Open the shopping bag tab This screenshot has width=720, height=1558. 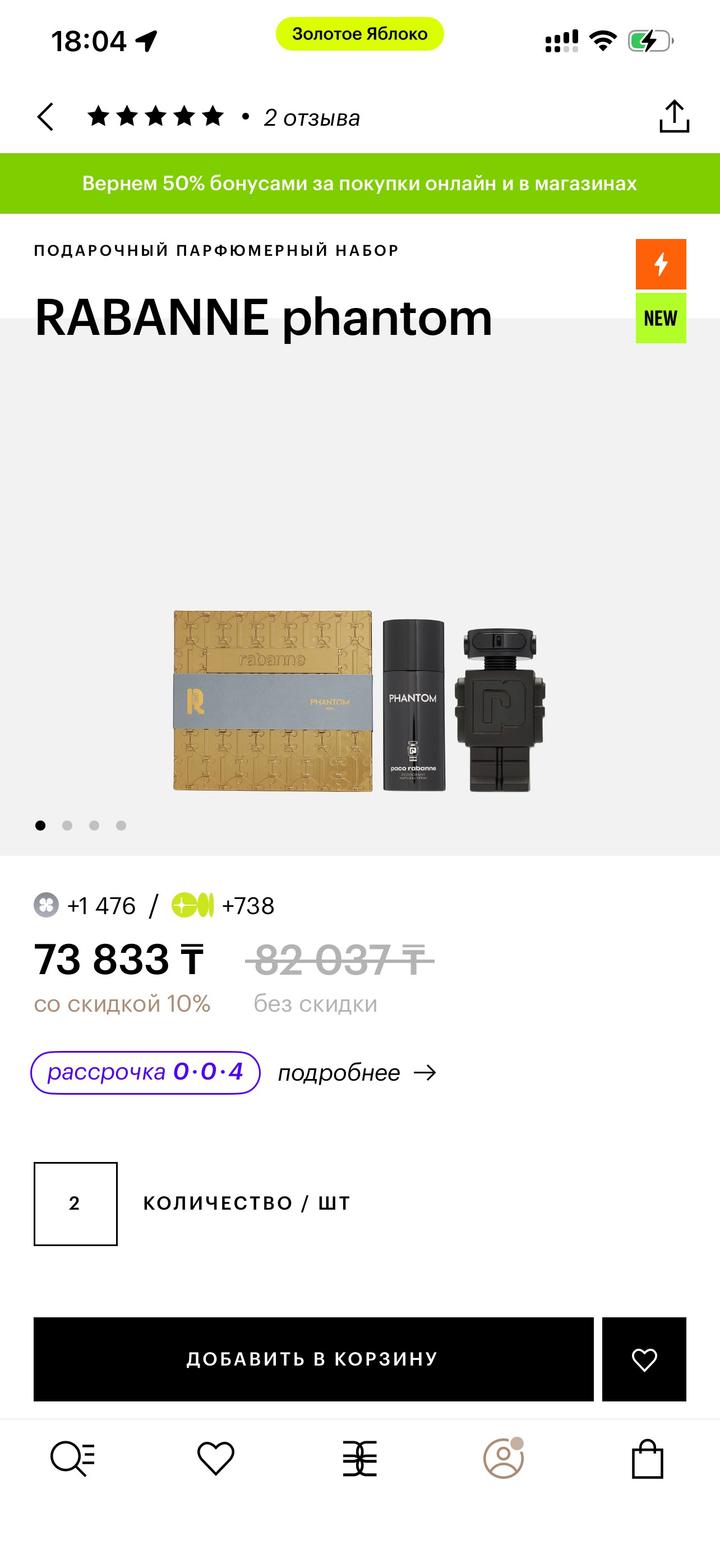[x=648, y=1459]
